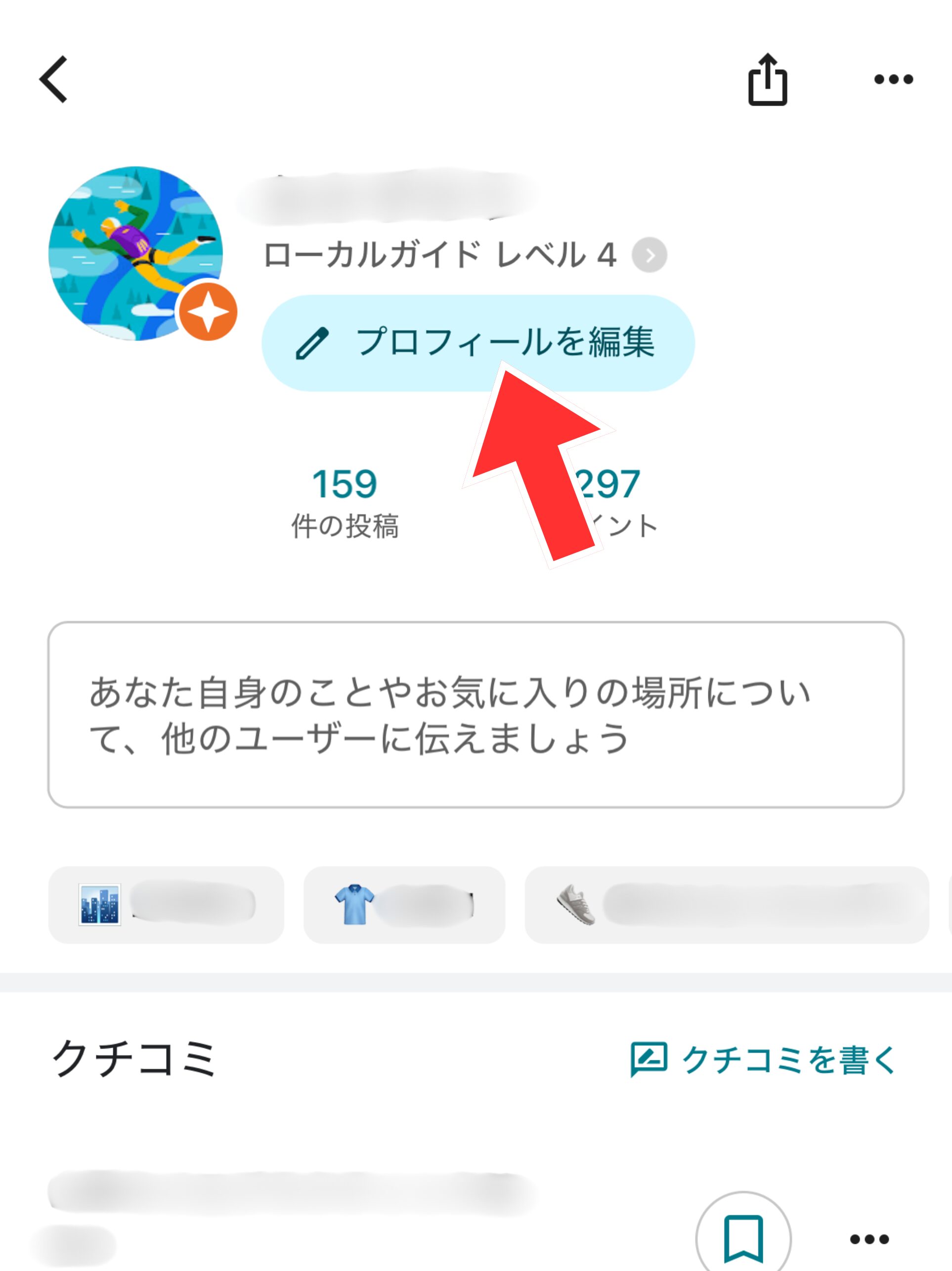The height and width of the screenshot is (1271, 952).
Task: View the 159 件の投稿 count
Action: [345, 502]
